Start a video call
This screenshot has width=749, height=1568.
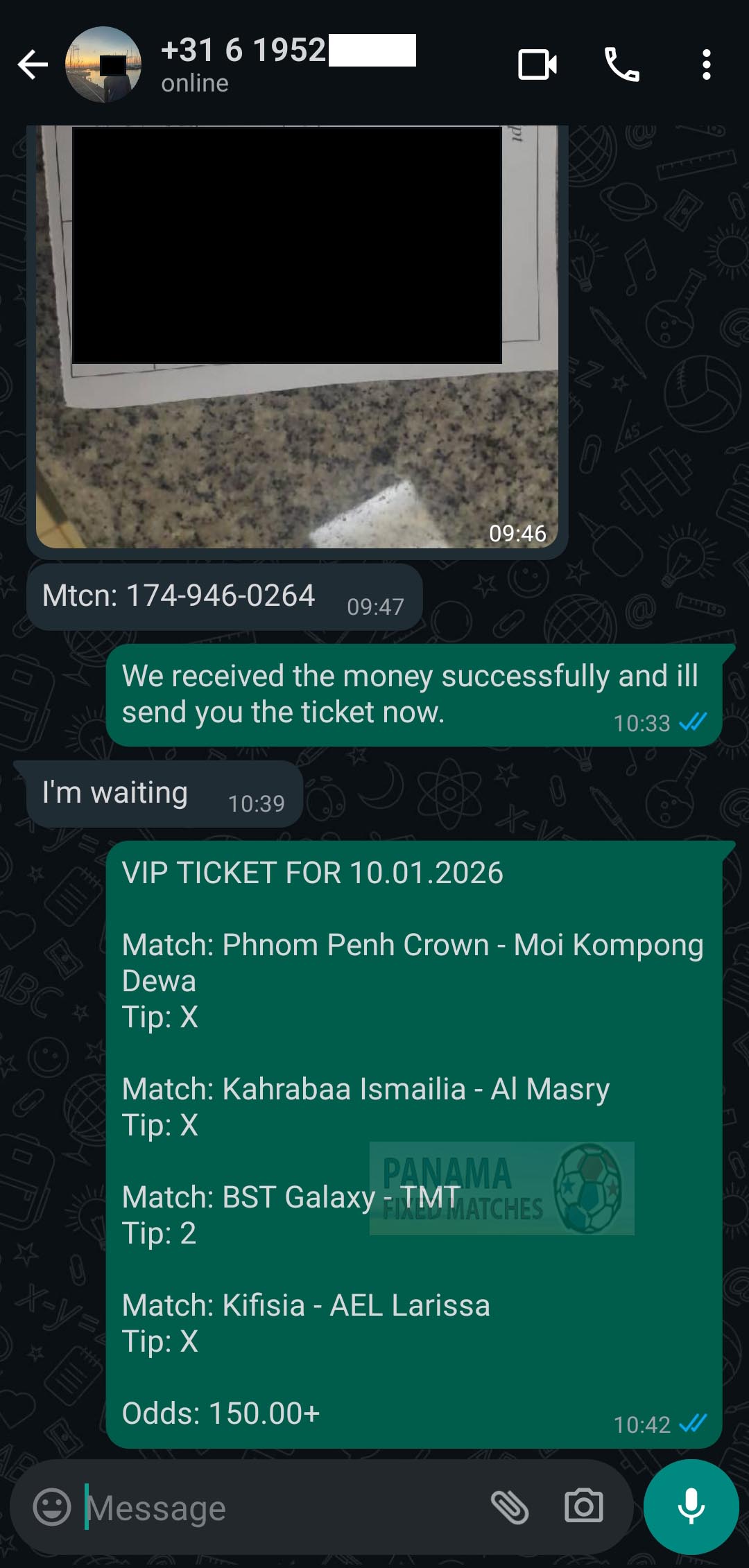click(x=537, y=65)
